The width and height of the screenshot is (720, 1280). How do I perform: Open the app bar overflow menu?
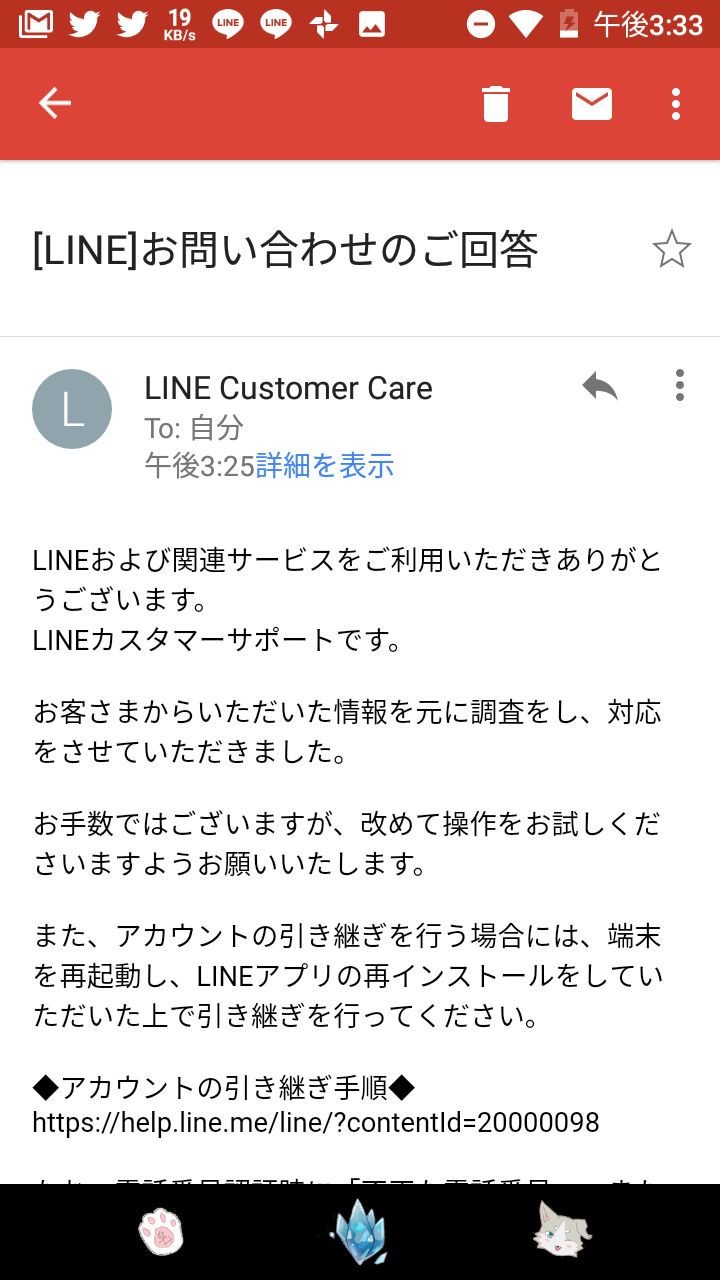tap(676, 103)
